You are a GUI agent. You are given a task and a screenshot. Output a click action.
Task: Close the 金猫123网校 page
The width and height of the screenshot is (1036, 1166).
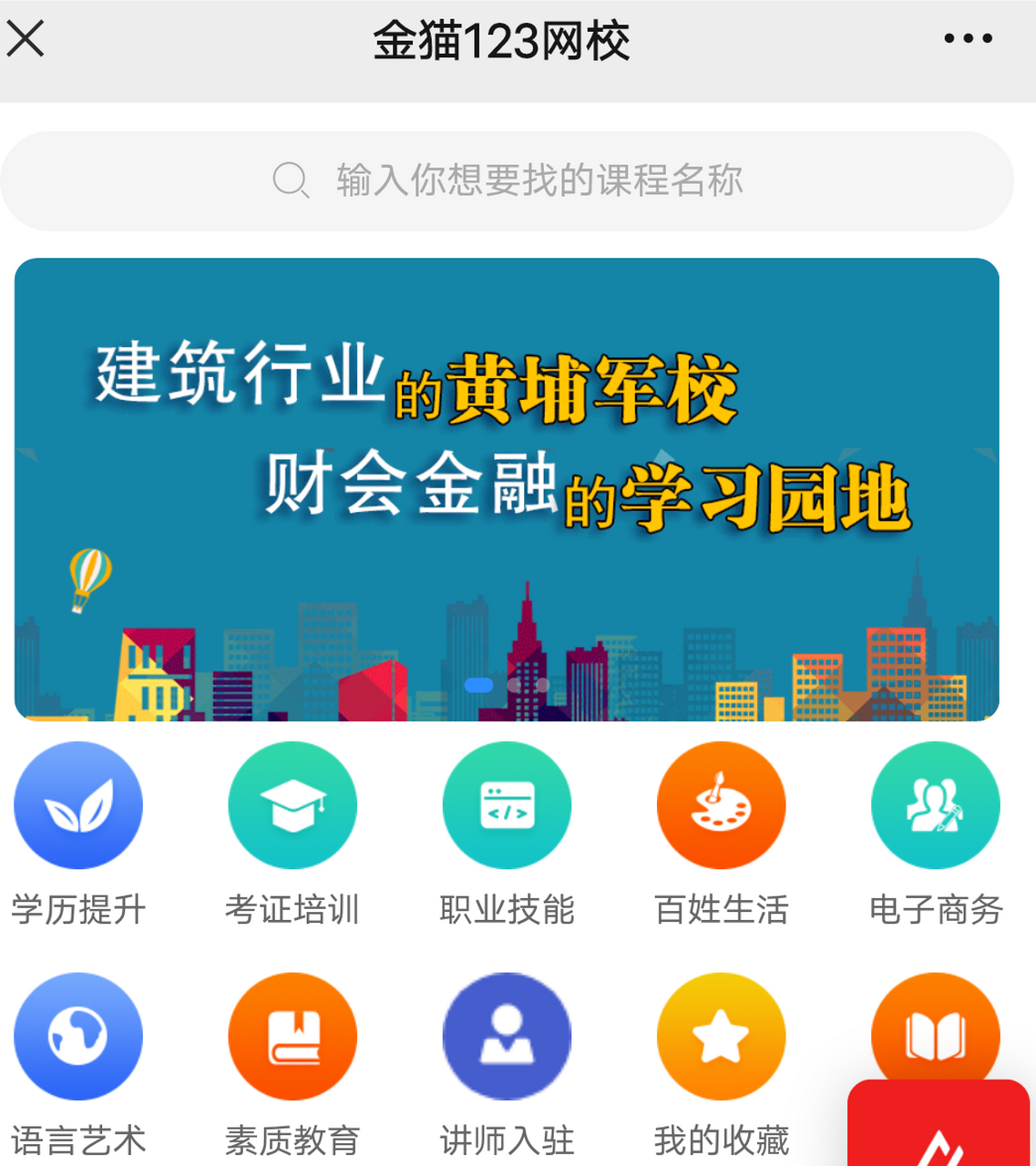27,38
